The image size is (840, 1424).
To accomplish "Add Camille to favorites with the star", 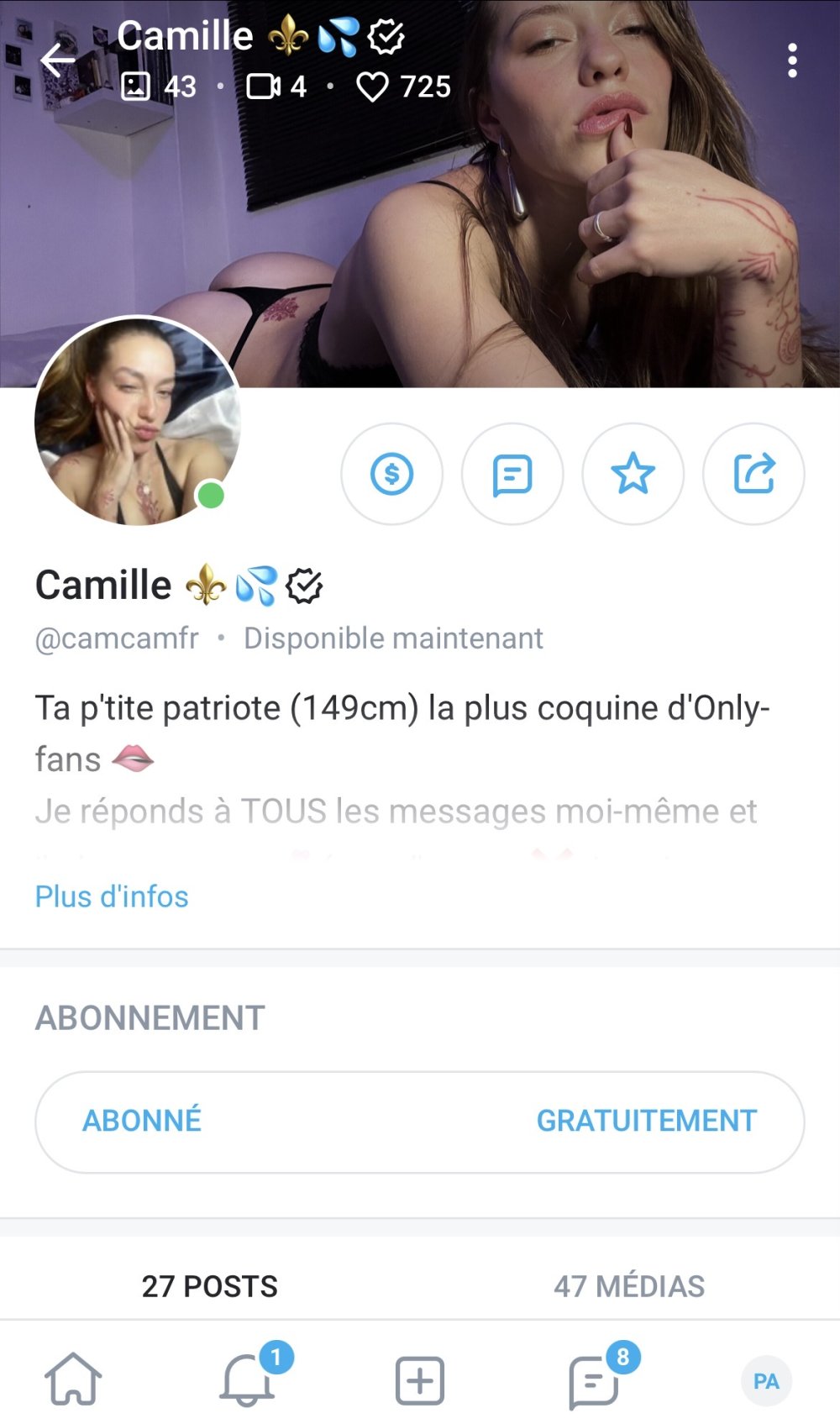I will [633, 474].
